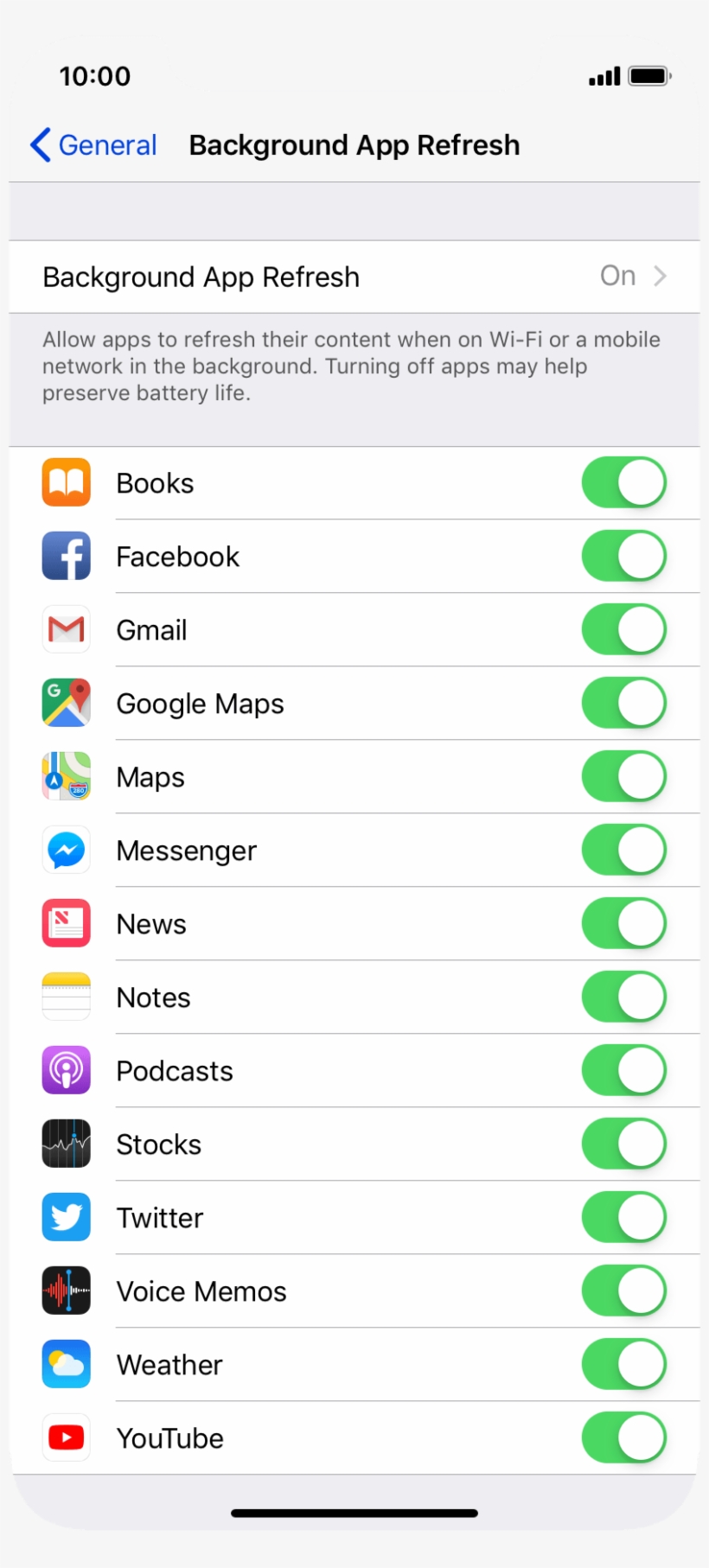Tap the YouTube app icon
709x1568 pixels.
pos(66,1437)
